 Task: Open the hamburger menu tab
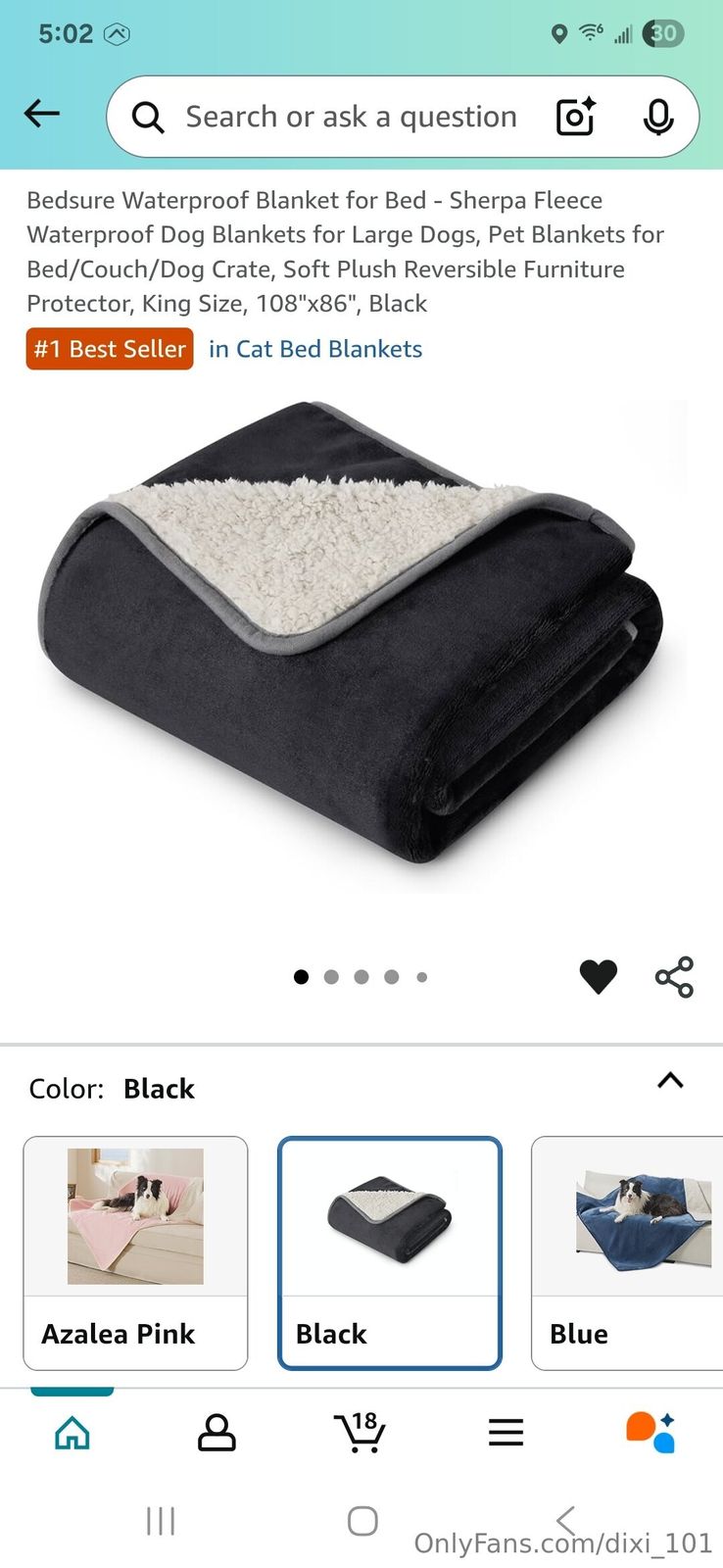click(506, 1433)
